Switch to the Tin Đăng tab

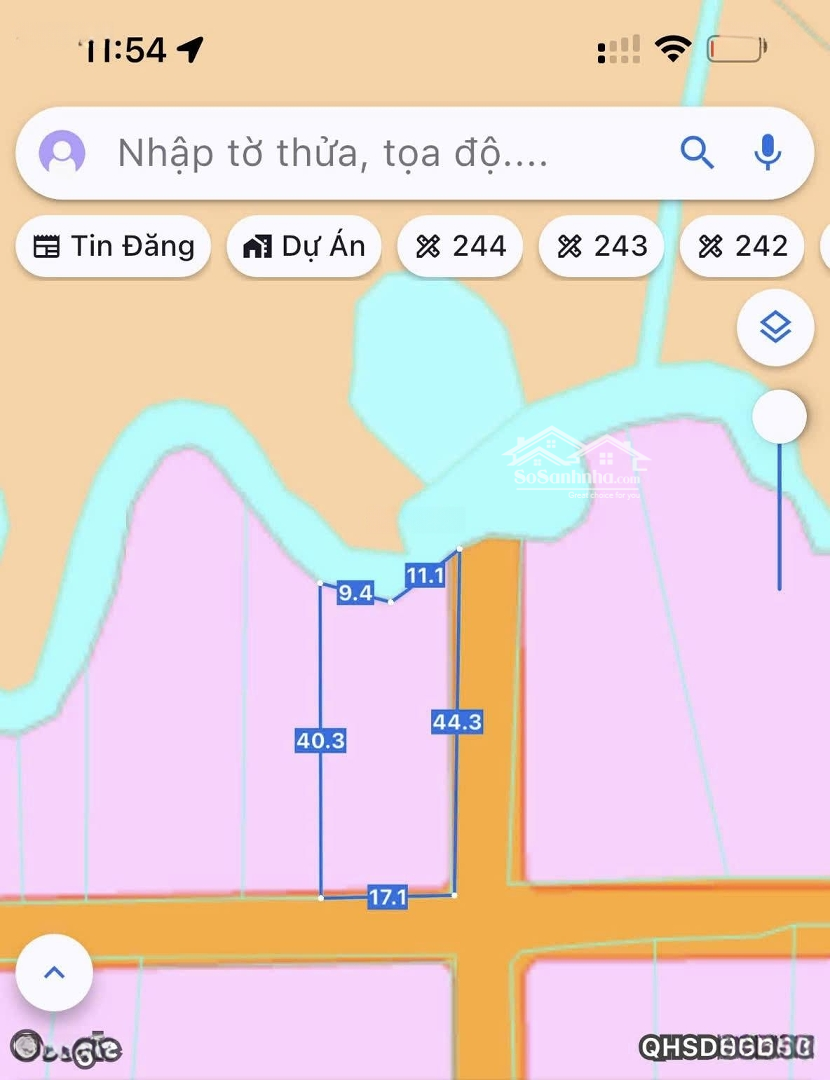click(x=113, y=246)
